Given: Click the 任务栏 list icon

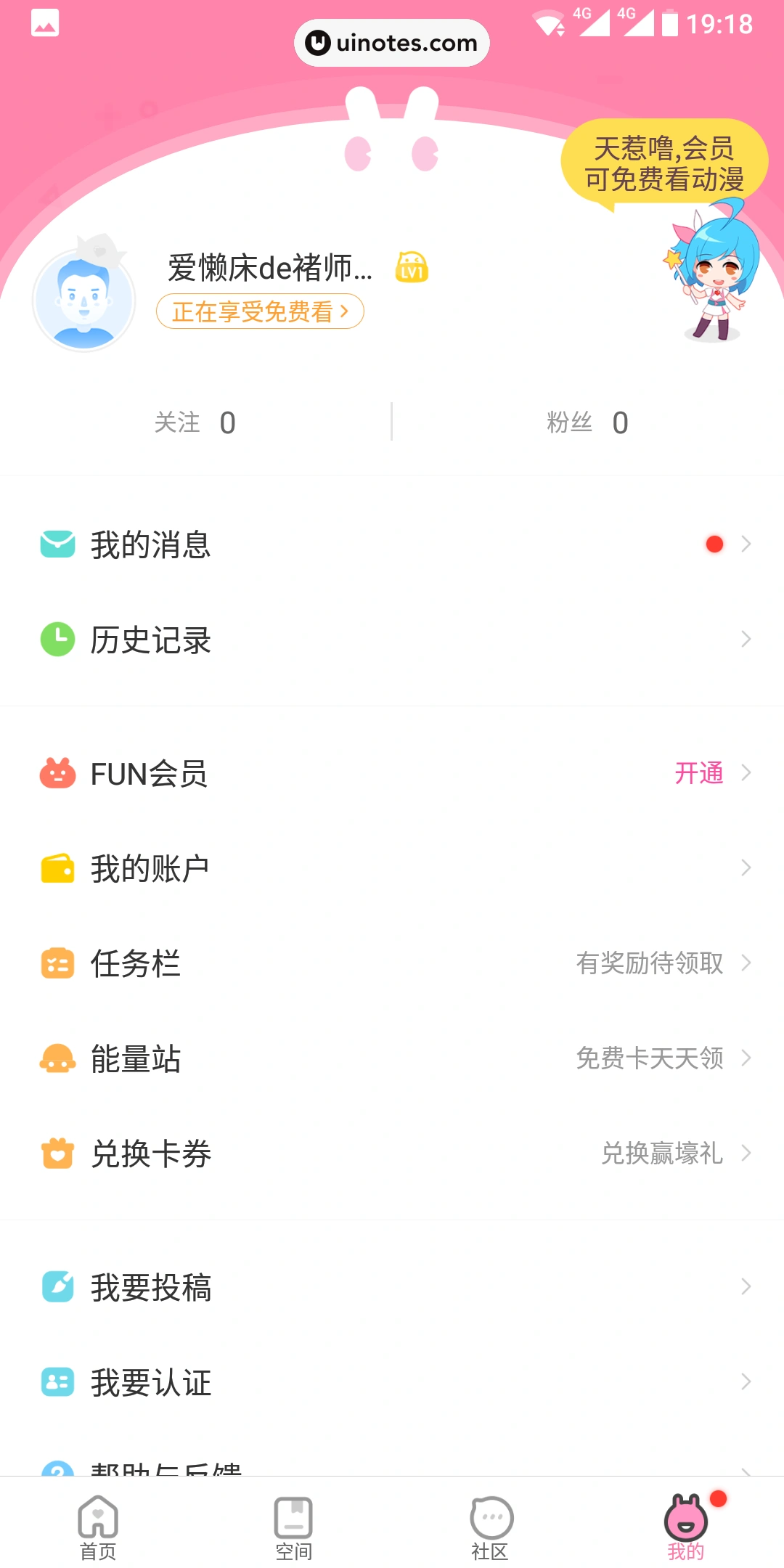Looking at the screenshot, I should click(x=58, y=963).
